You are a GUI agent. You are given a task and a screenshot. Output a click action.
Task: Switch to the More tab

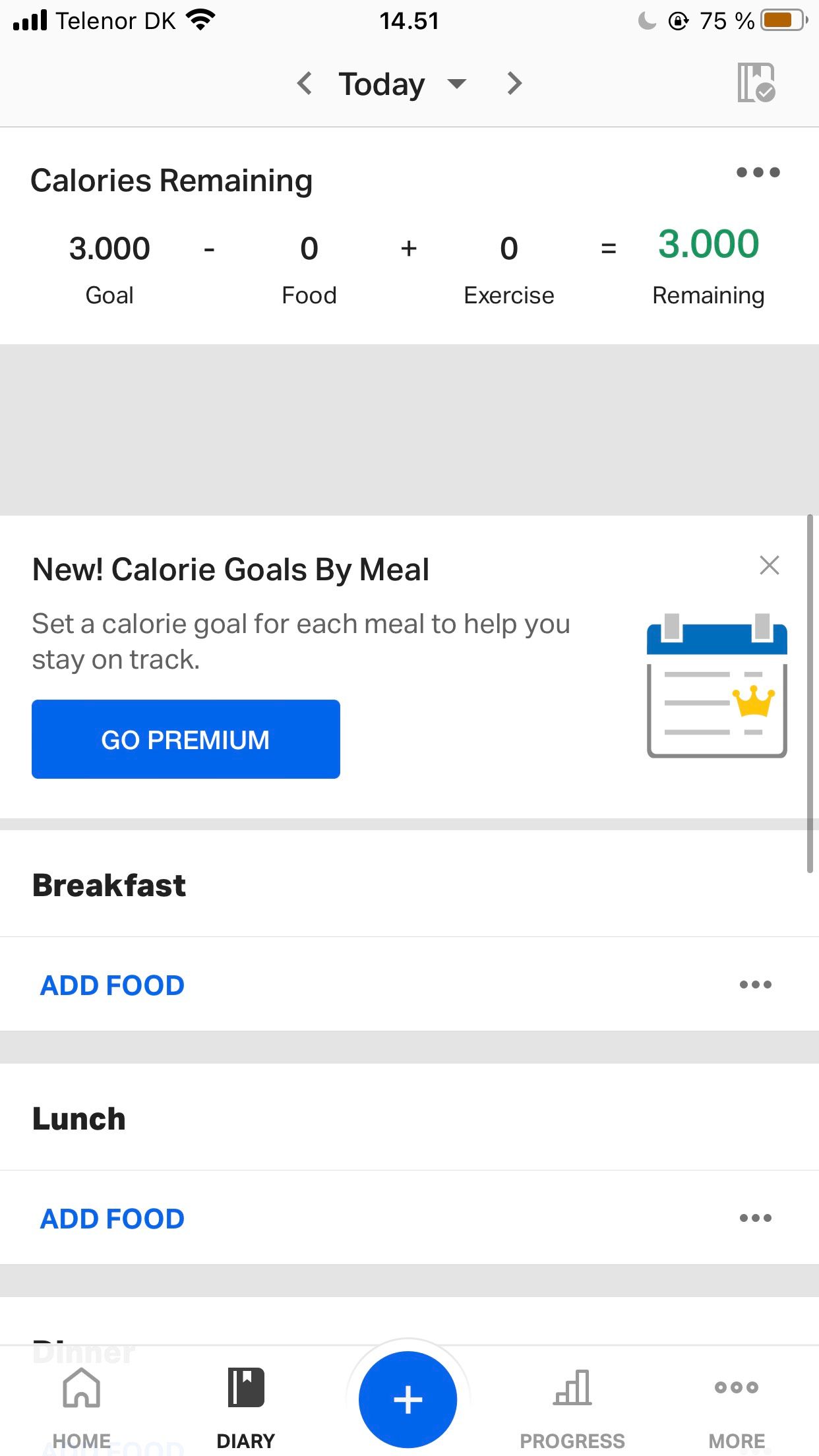pos(737,1405)
